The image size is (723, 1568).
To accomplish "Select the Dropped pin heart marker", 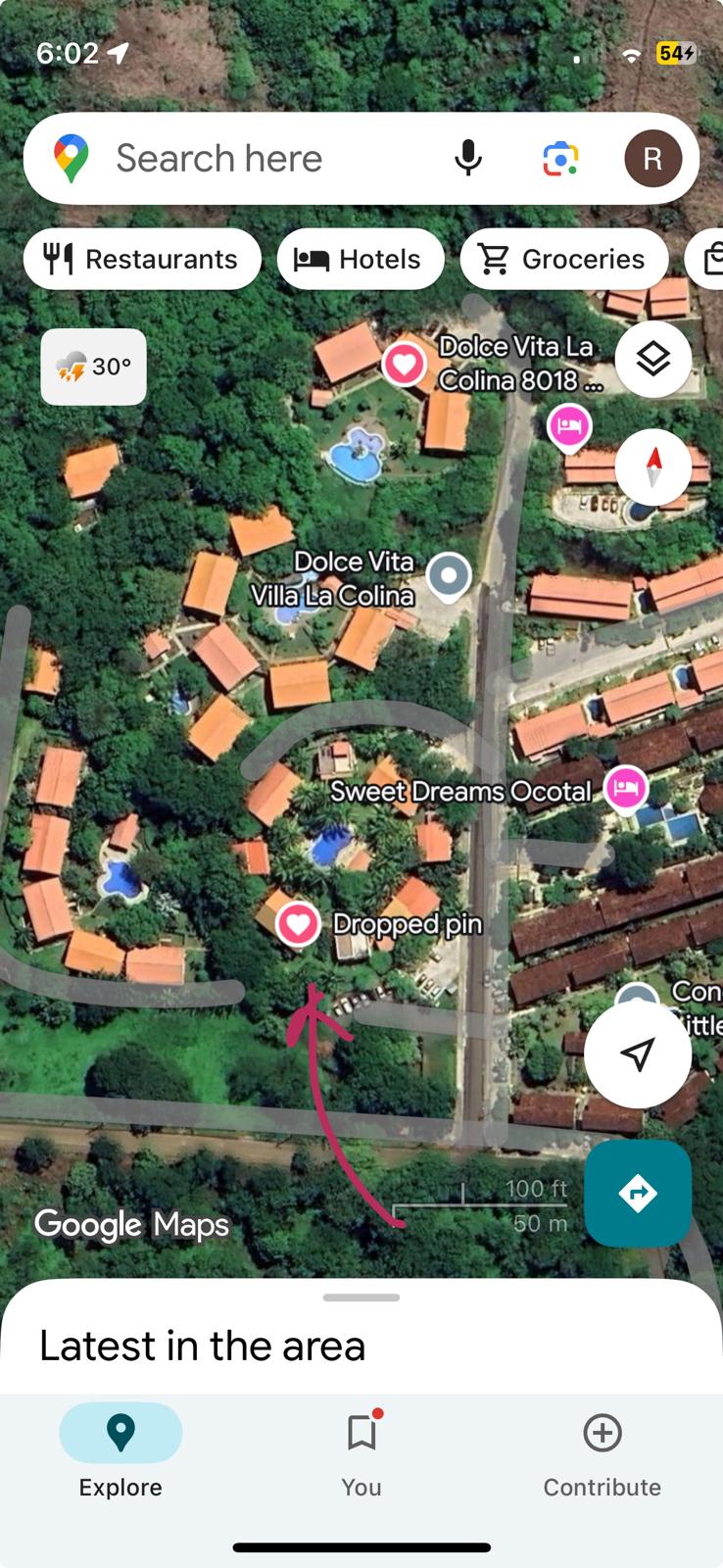I will tap(298, 923).
